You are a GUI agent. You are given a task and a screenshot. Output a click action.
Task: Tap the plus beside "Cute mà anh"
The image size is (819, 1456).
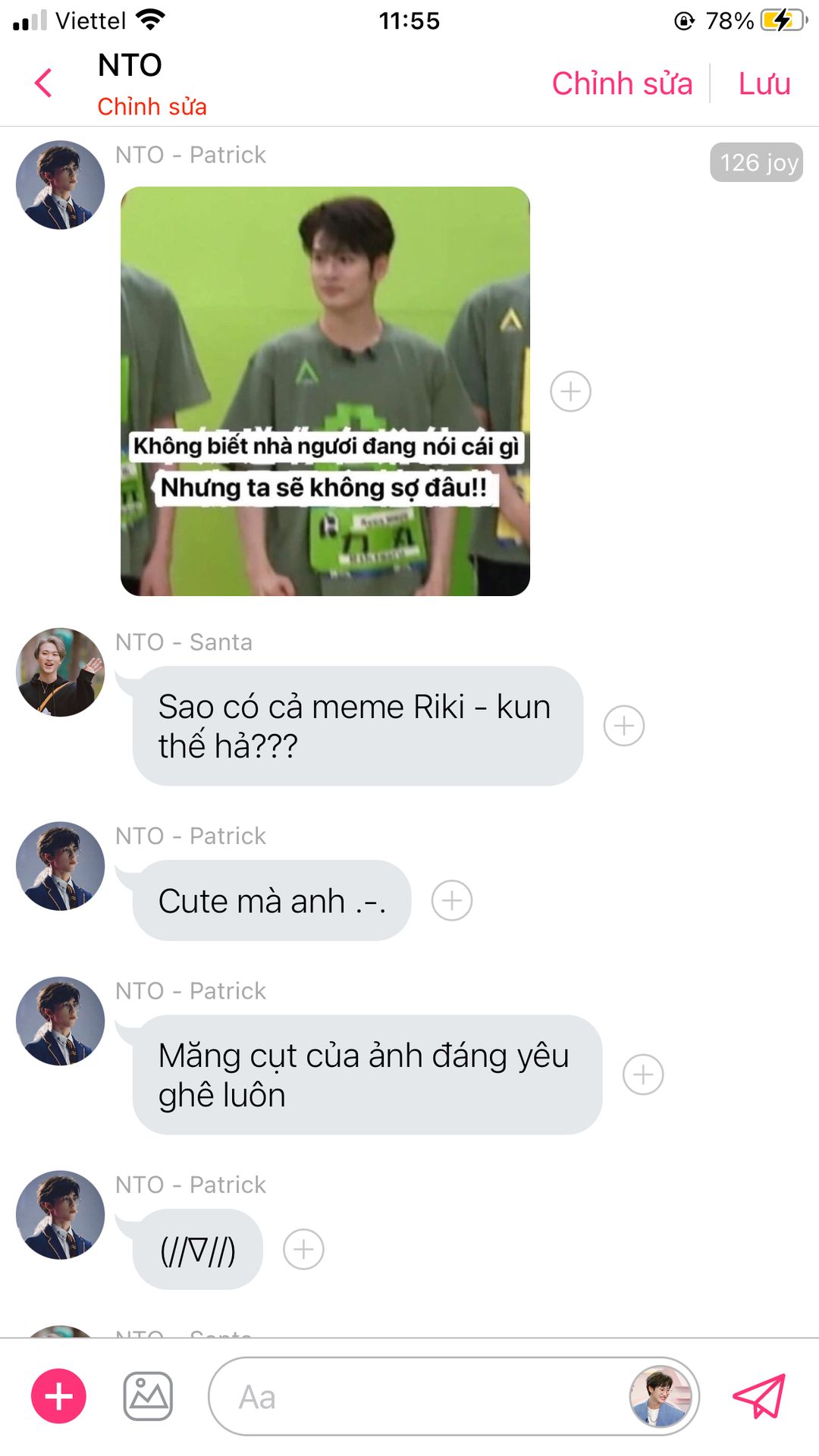(x=452, y=900)
